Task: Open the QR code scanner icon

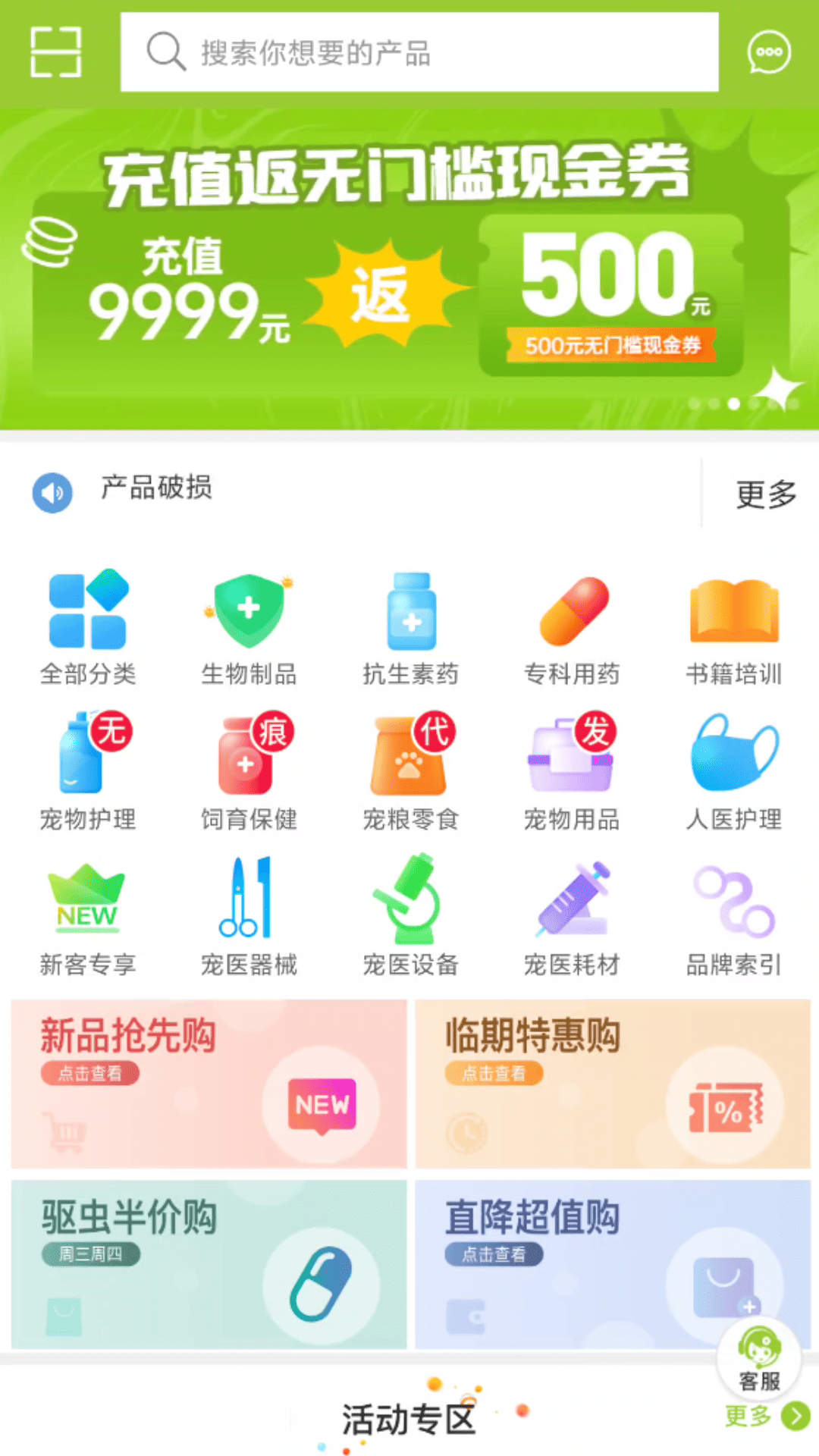Action: [57, 52]
